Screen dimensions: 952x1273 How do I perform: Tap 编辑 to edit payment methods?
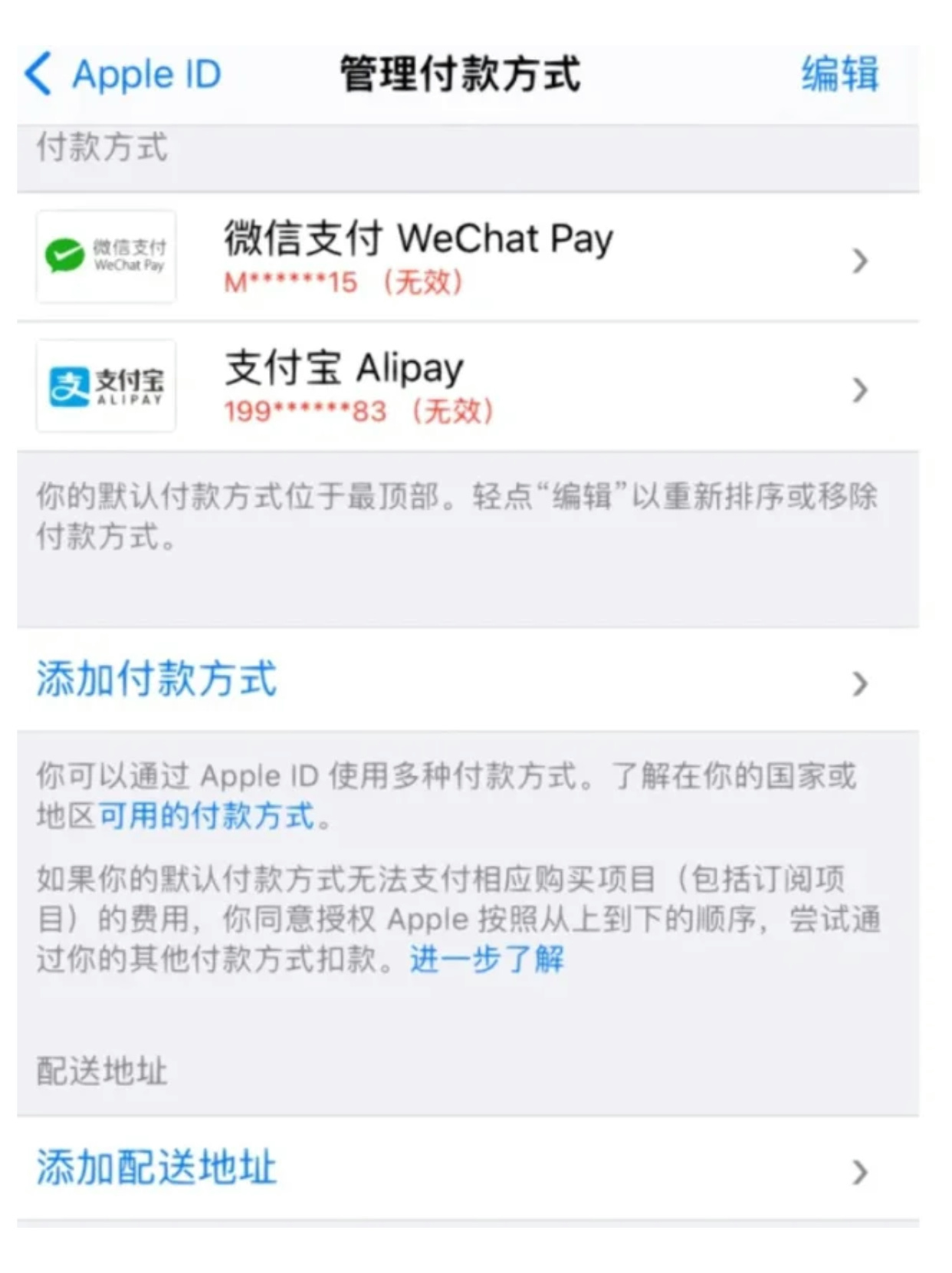click(839, 74)
